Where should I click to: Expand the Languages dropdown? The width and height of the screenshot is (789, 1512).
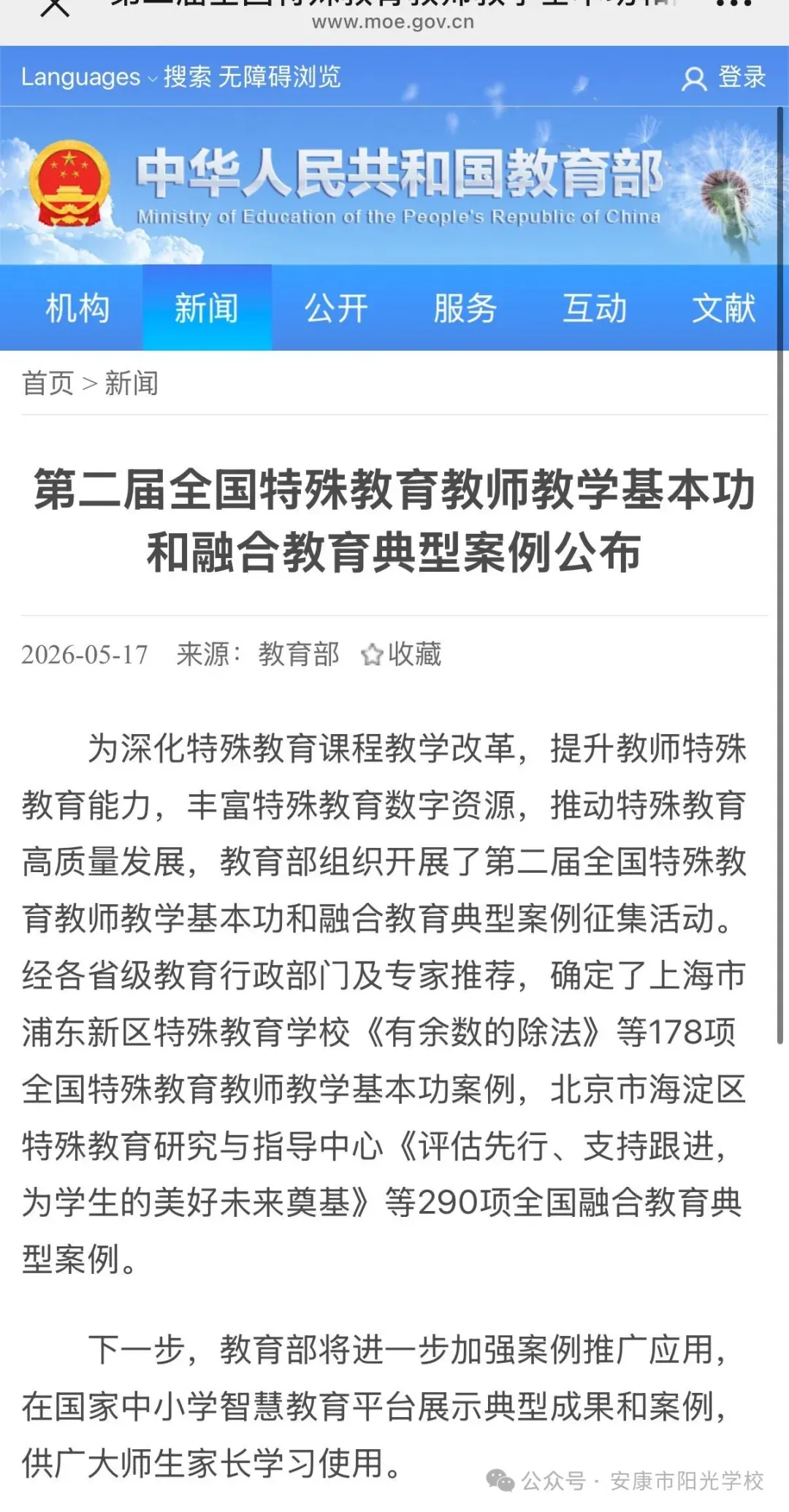point(88,77)
